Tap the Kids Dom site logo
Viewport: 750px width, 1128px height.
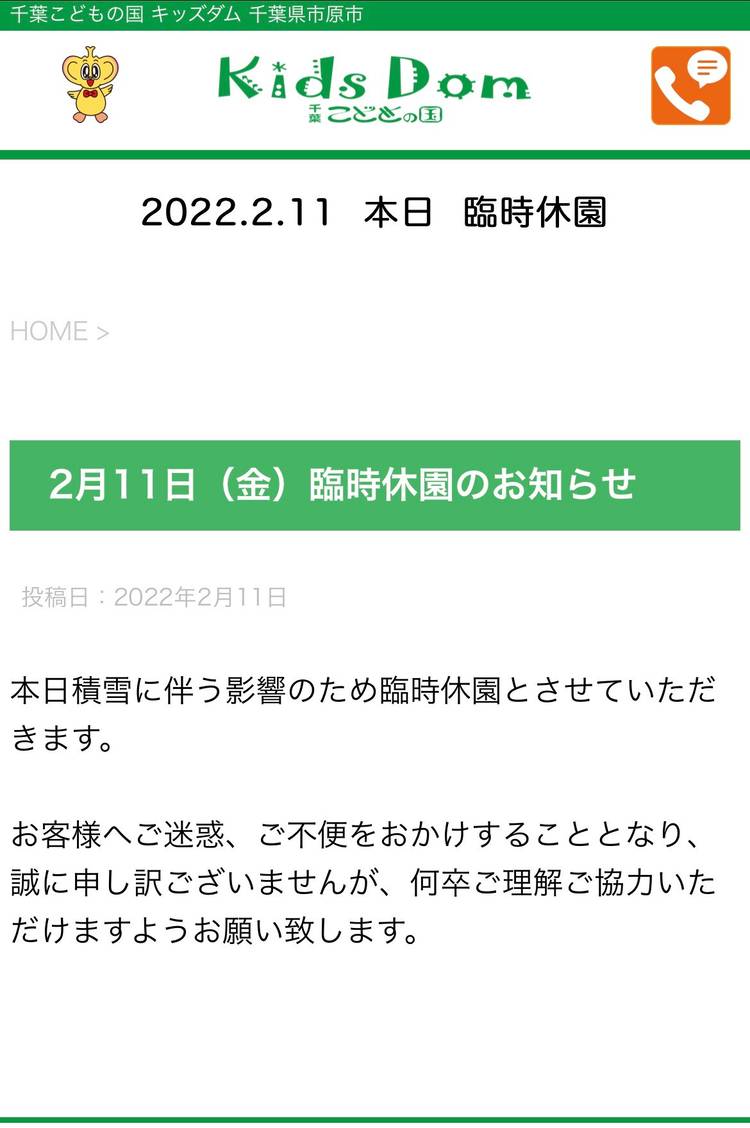pyautogui.click(x=374, y=88)
